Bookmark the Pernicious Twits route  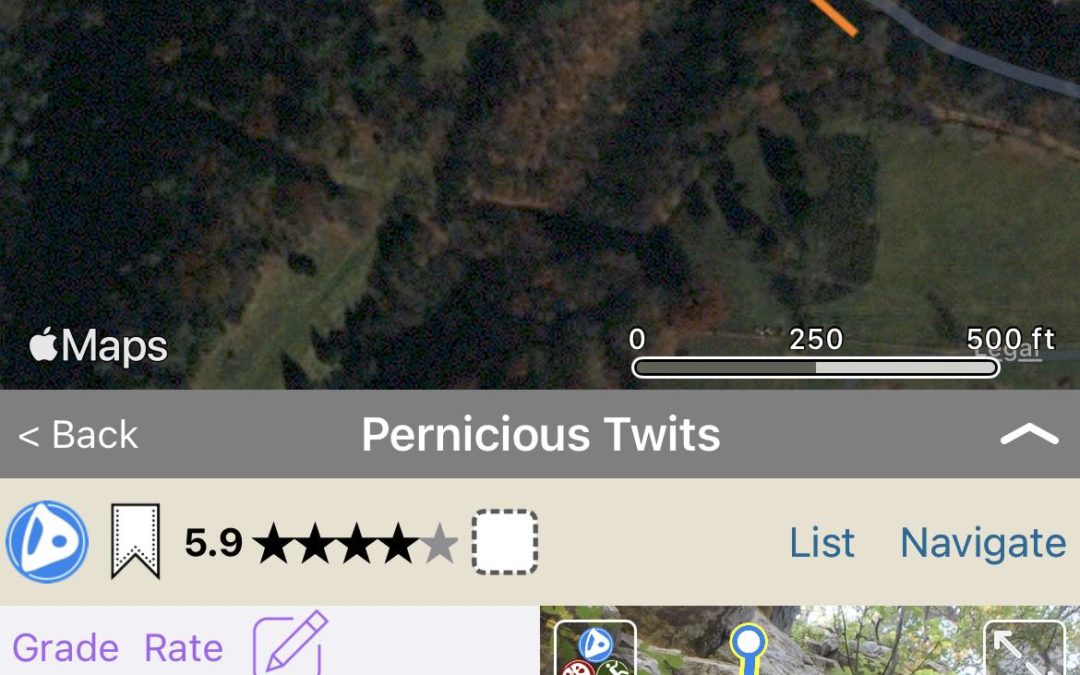[x=135, y=541]
